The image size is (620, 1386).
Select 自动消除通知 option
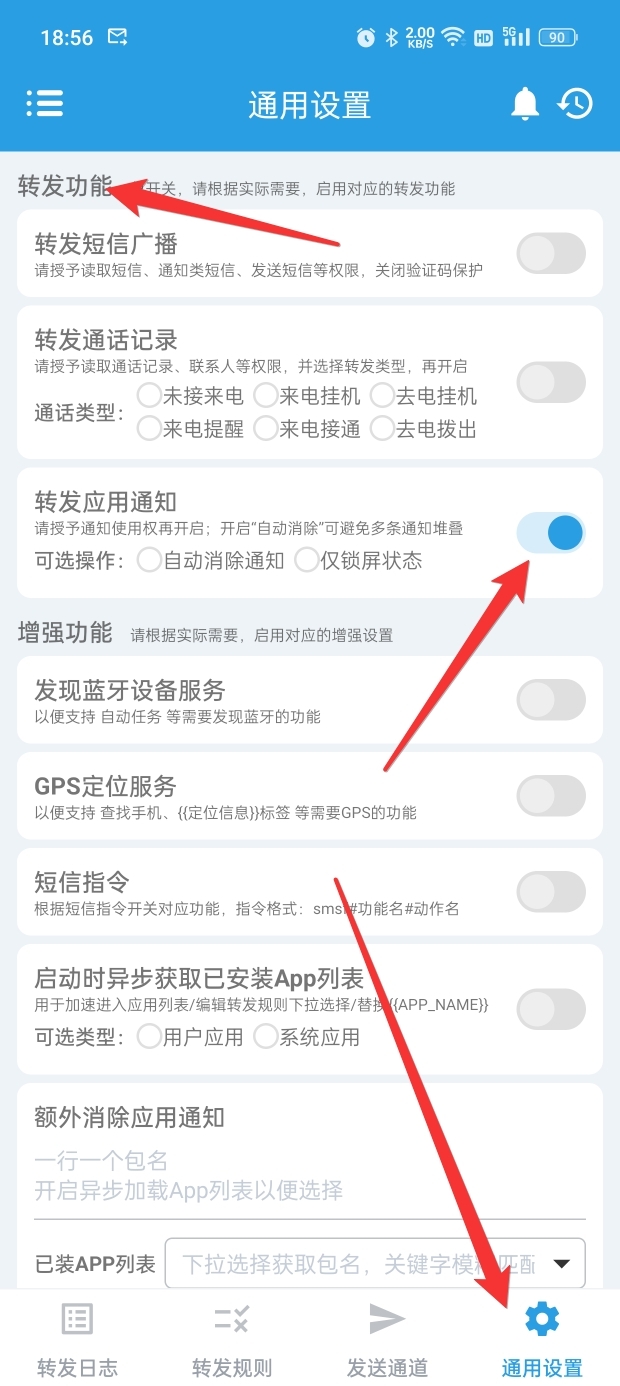click(149, 560)
